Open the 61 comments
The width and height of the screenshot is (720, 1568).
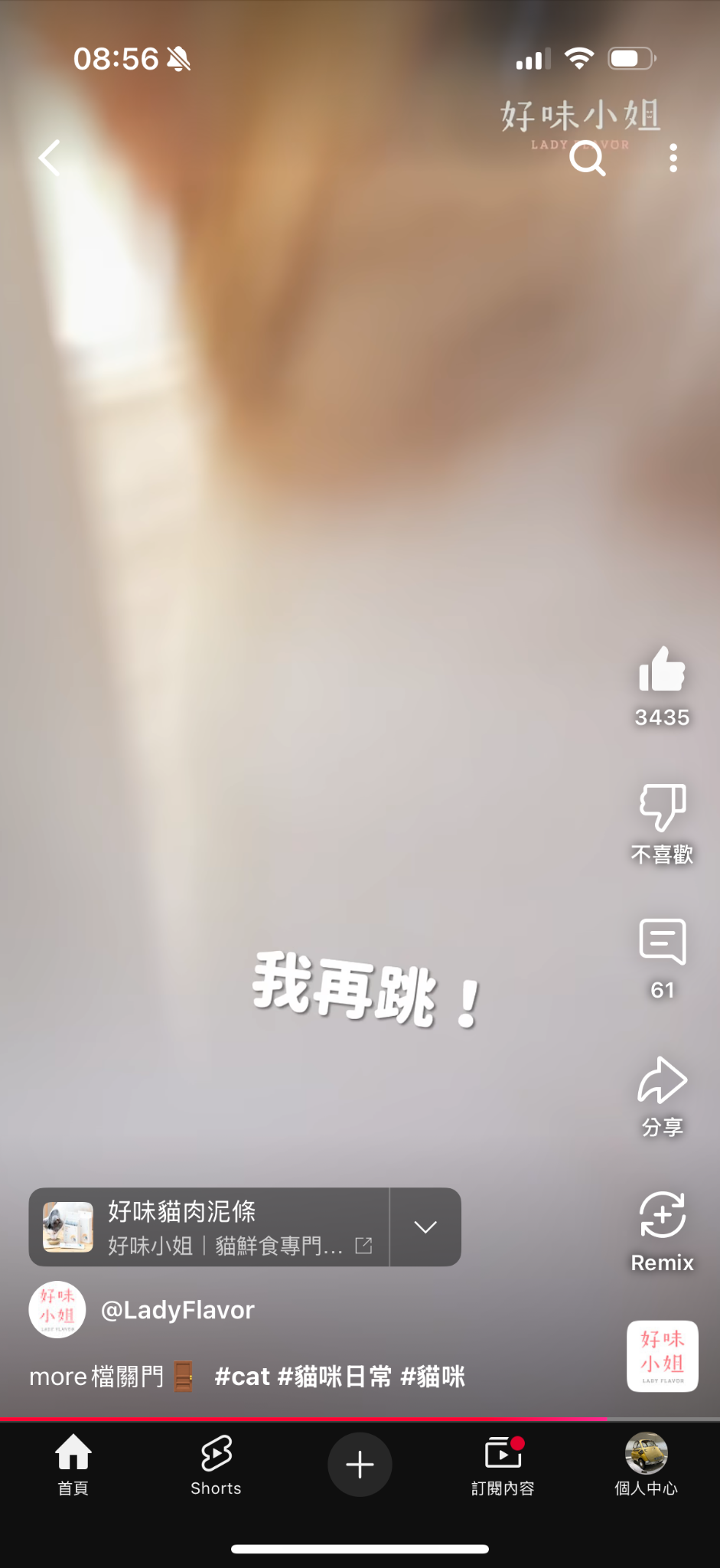pyautogui.click(x=662, y=943)
